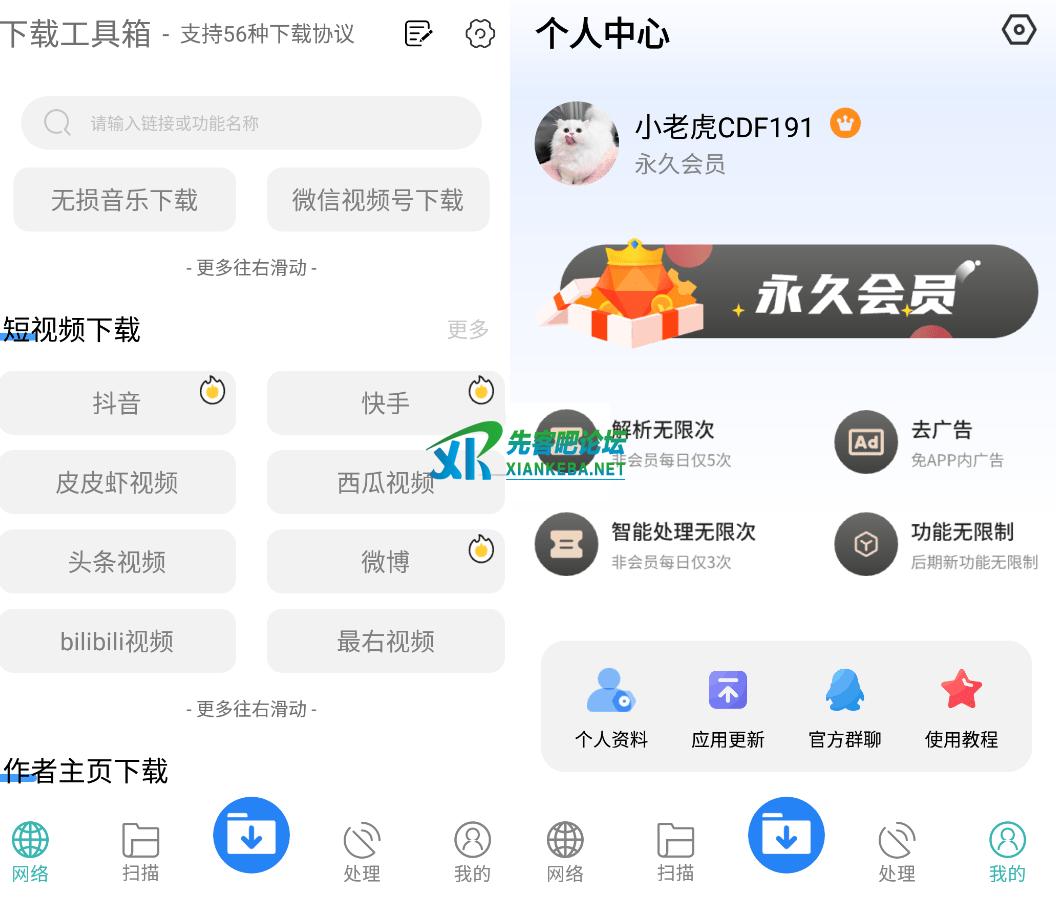Screen dimensions: 1056x903
Task: Choose 头条视频 download
Action: click(x=117, y=561)
